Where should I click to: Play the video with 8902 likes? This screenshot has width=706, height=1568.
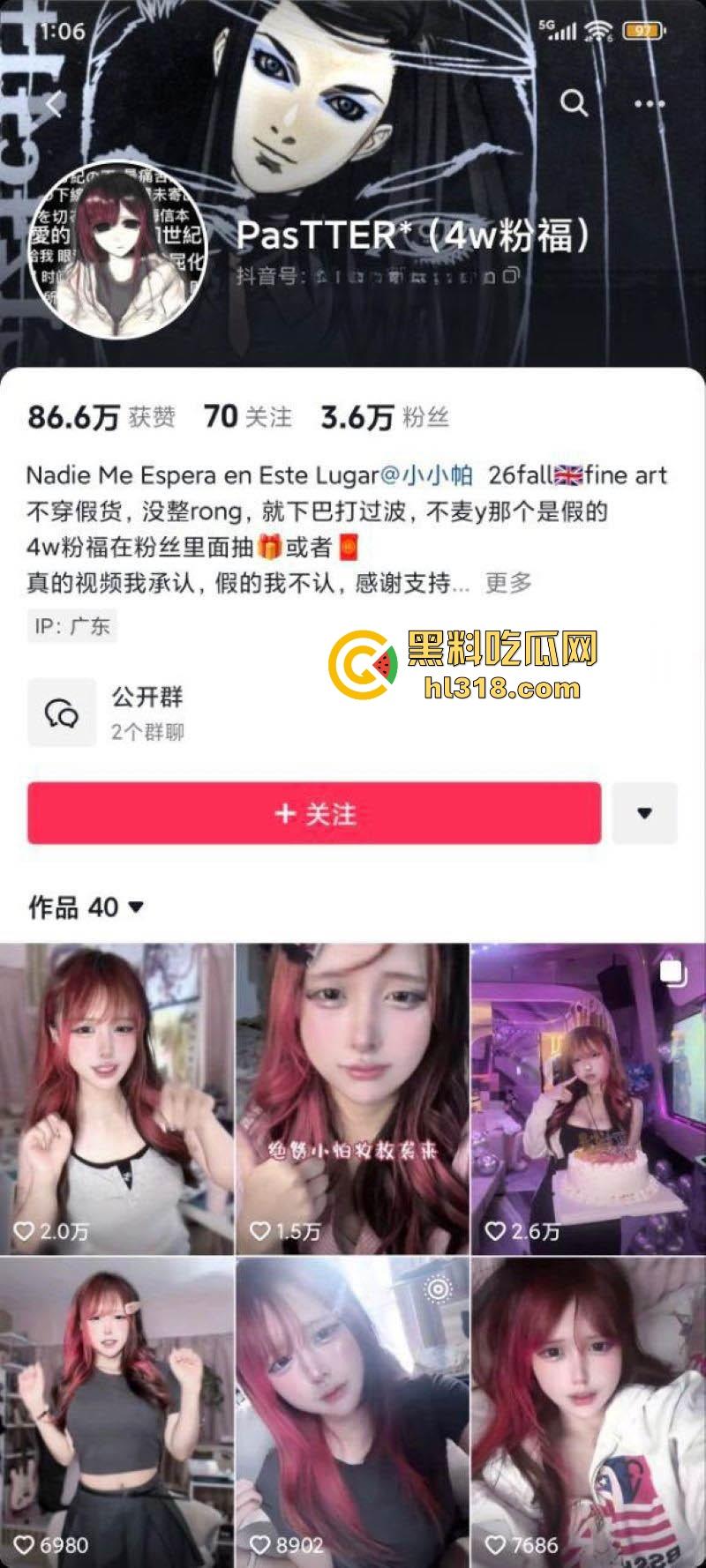pos(352,1411)
